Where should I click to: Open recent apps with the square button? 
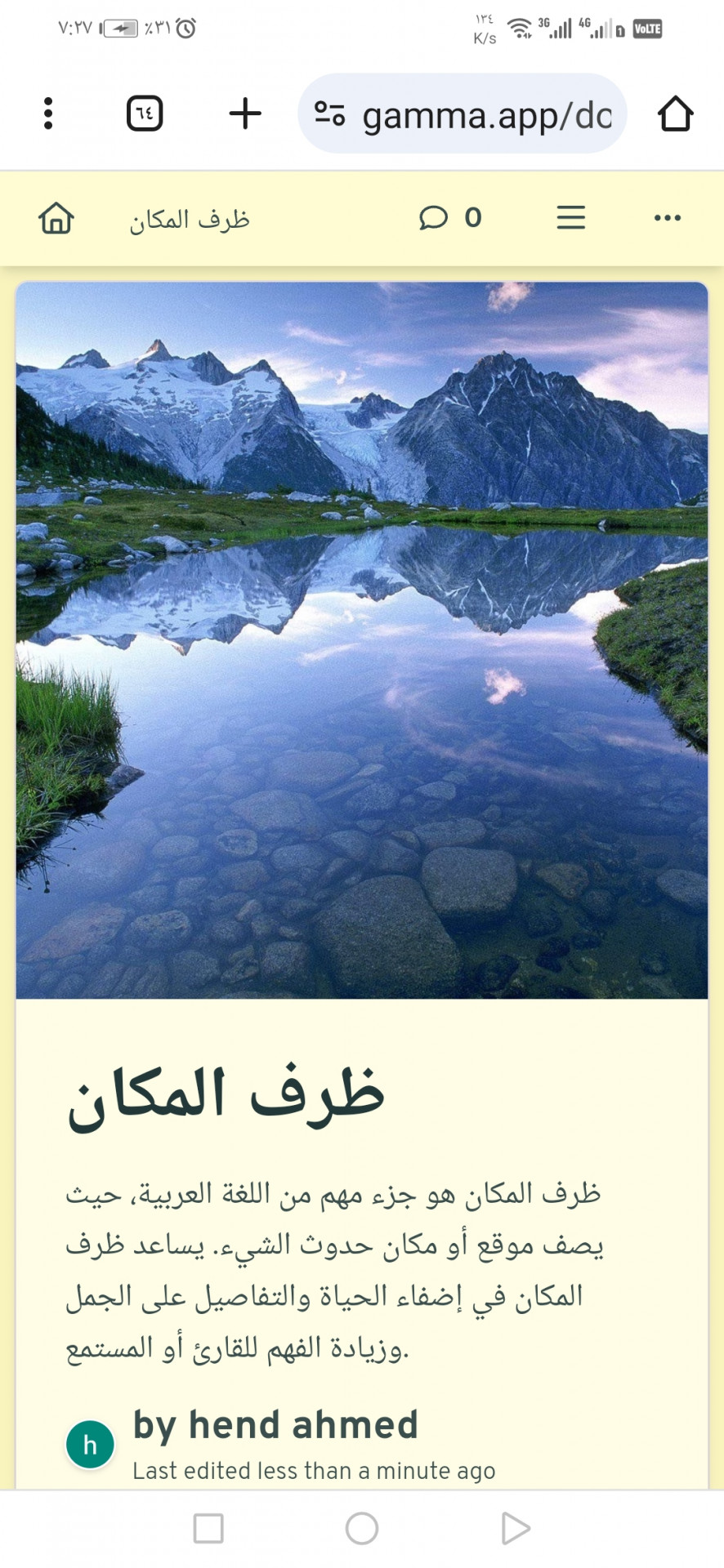(208, 1528)
